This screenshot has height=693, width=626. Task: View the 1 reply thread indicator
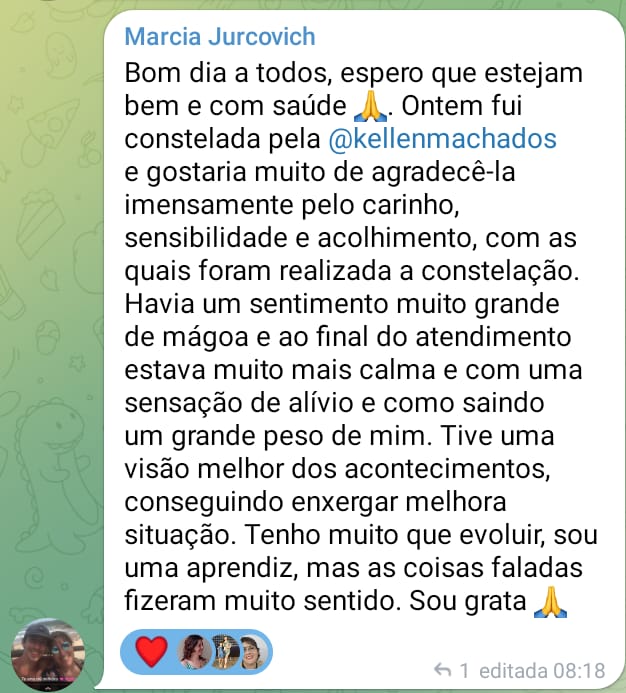coord(451,670)
